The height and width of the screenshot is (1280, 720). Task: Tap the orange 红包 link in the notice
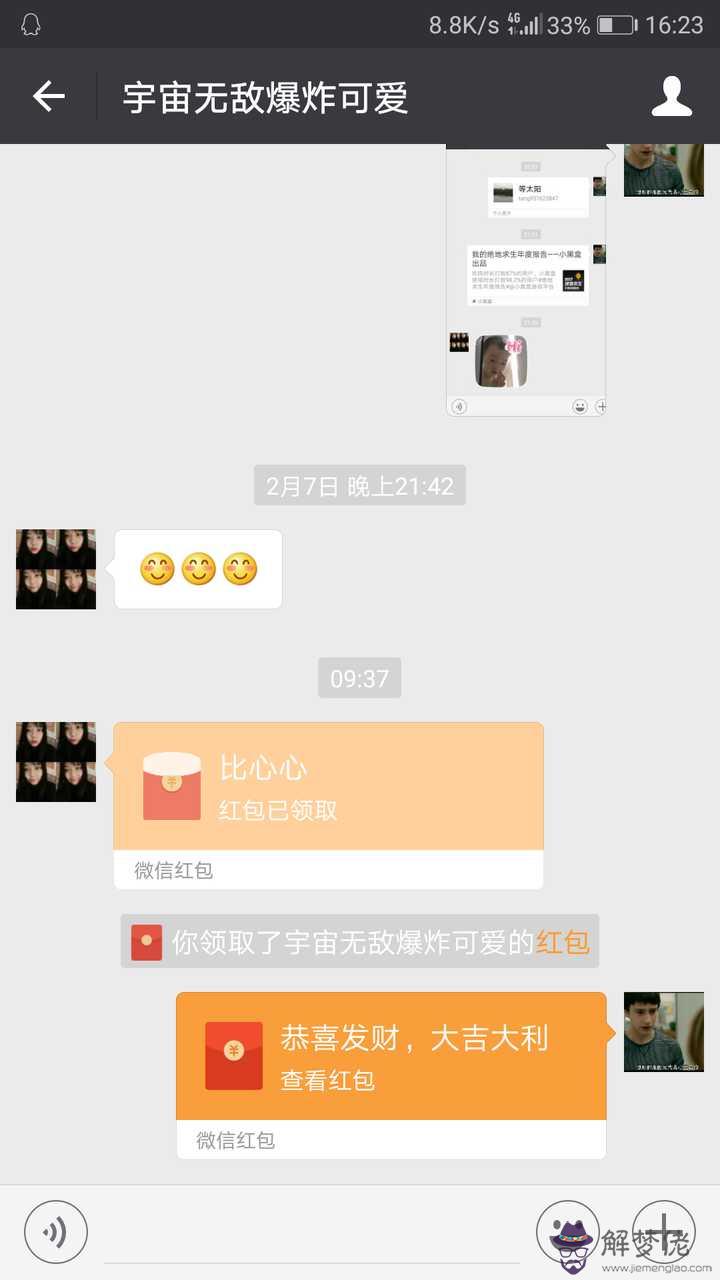pyautogui.click(x=562, y=942)
